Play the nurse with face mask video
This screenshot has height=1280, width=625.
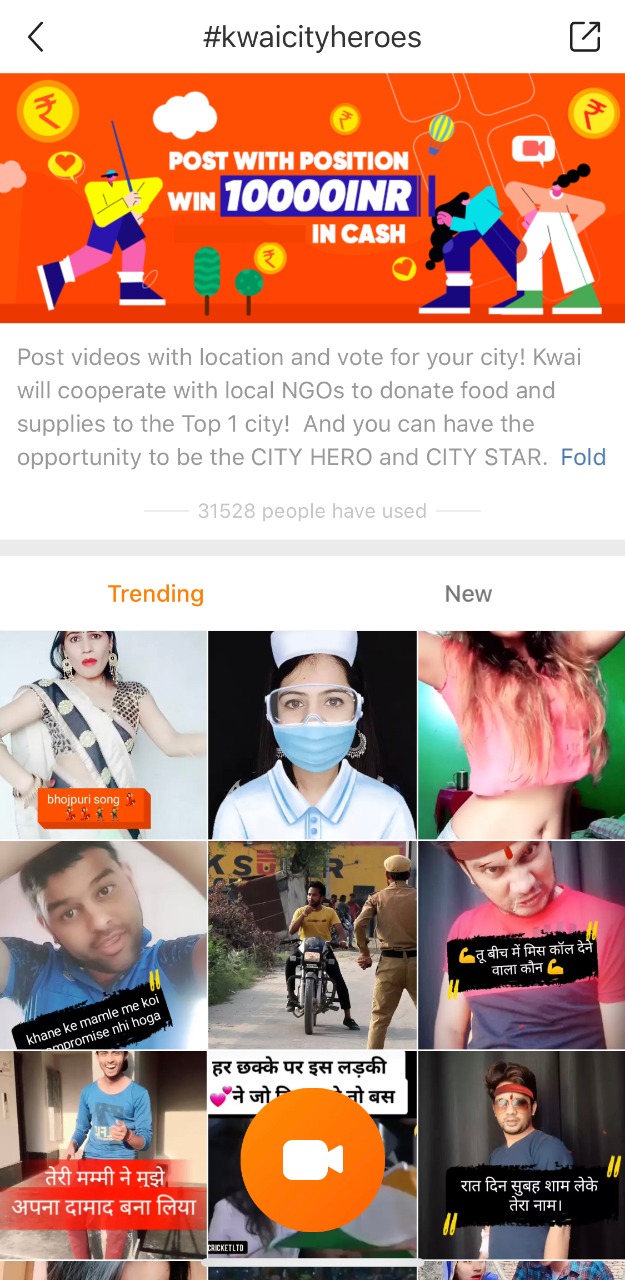coord(312,734)
